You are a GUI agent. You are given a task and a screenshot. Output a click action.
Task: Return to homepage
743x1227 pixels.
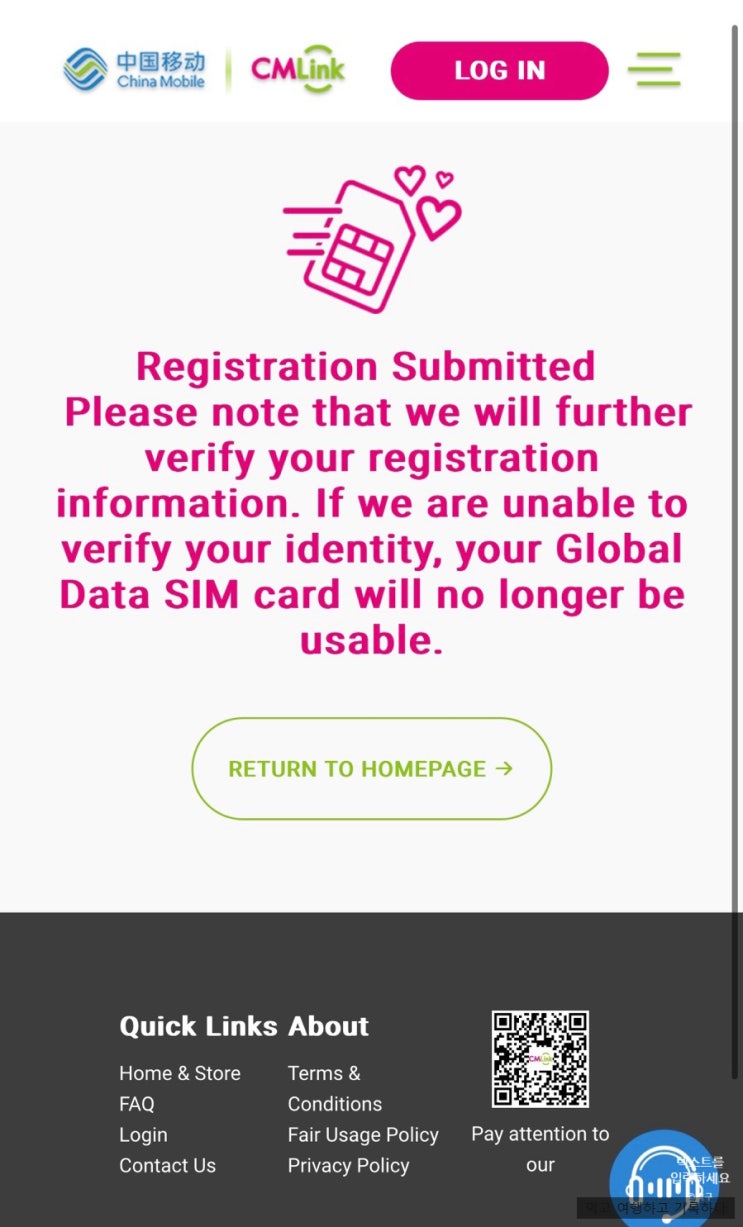[371, 768]
